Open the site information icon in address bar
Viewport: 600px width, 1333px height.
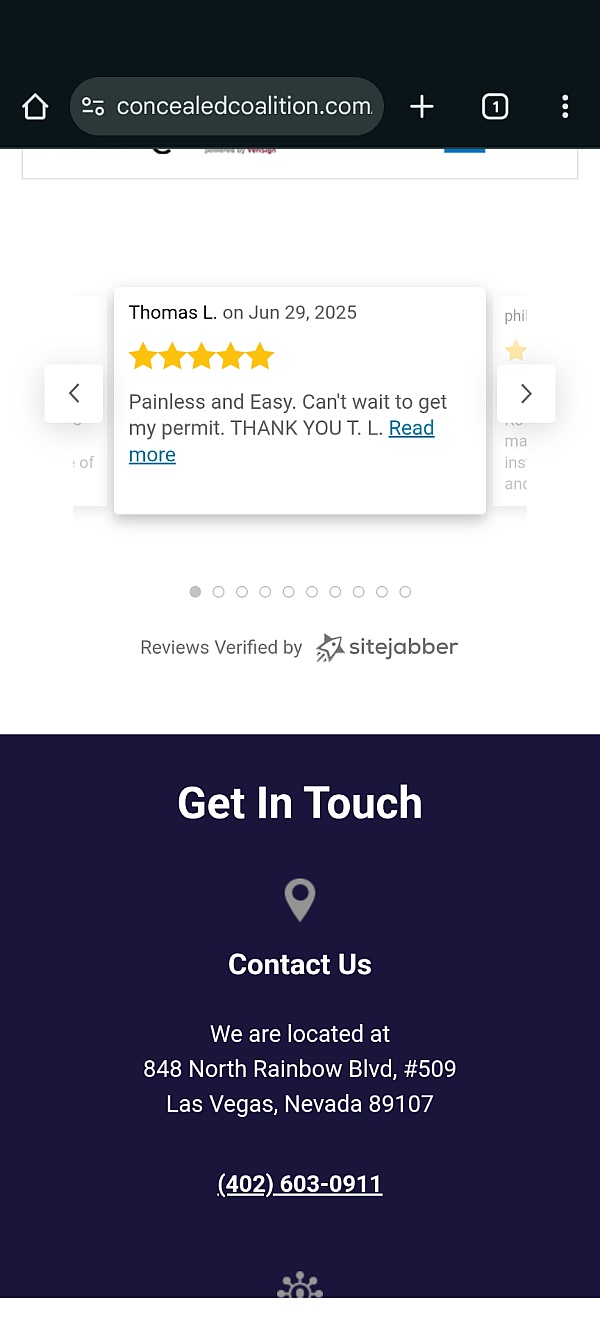(93, 107)
